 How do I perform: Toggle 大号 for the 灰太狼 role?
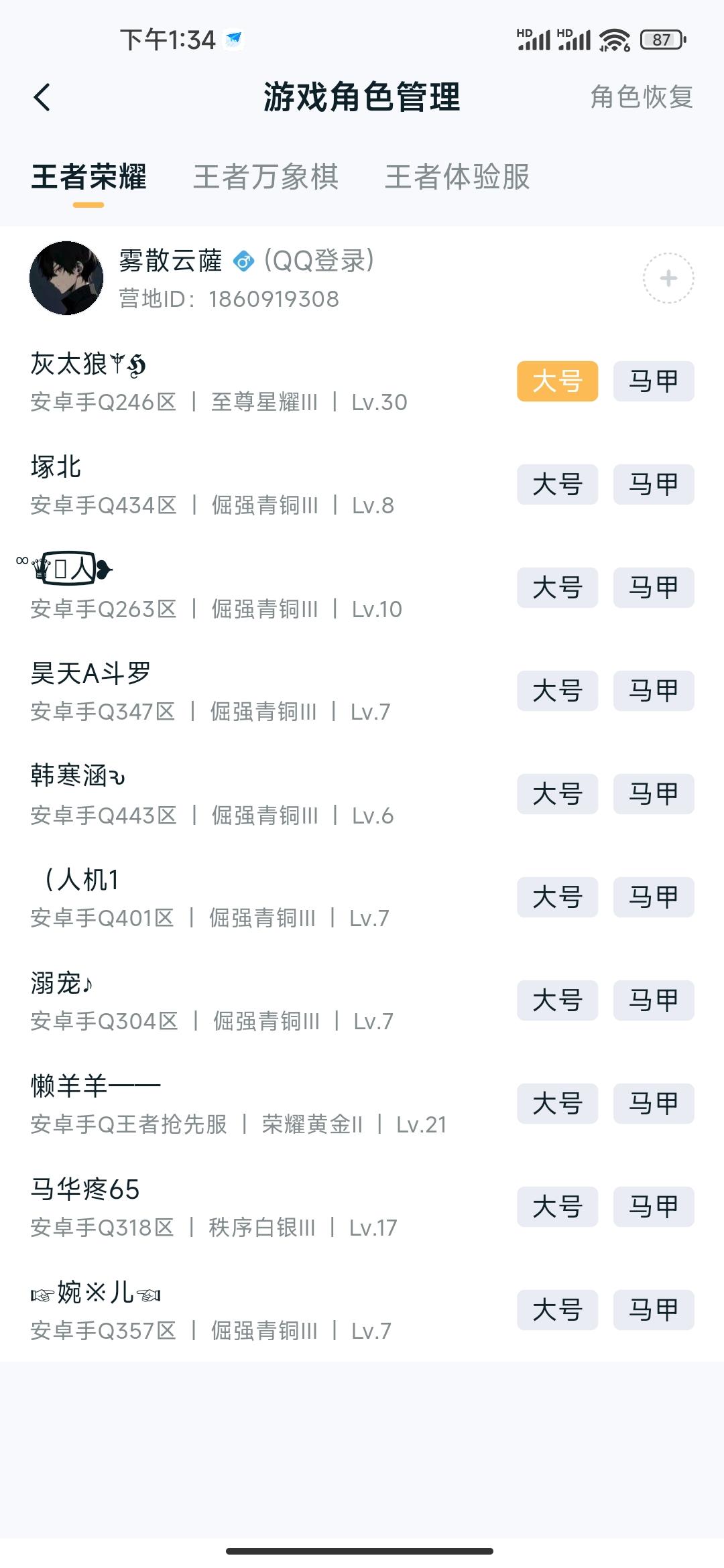click(x=557, y=381)
